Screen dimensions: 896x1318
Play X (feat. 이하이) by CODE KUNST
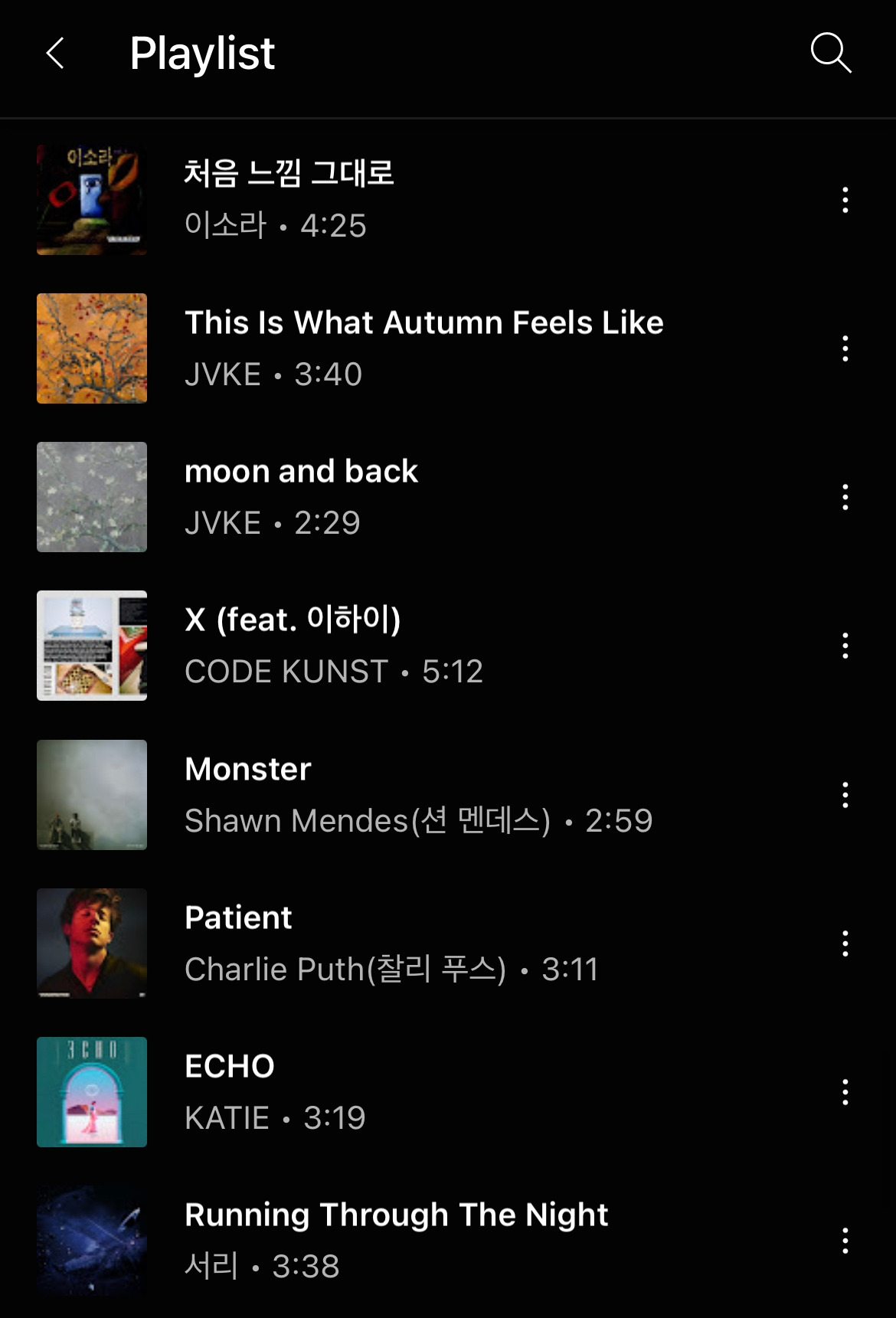293,620
